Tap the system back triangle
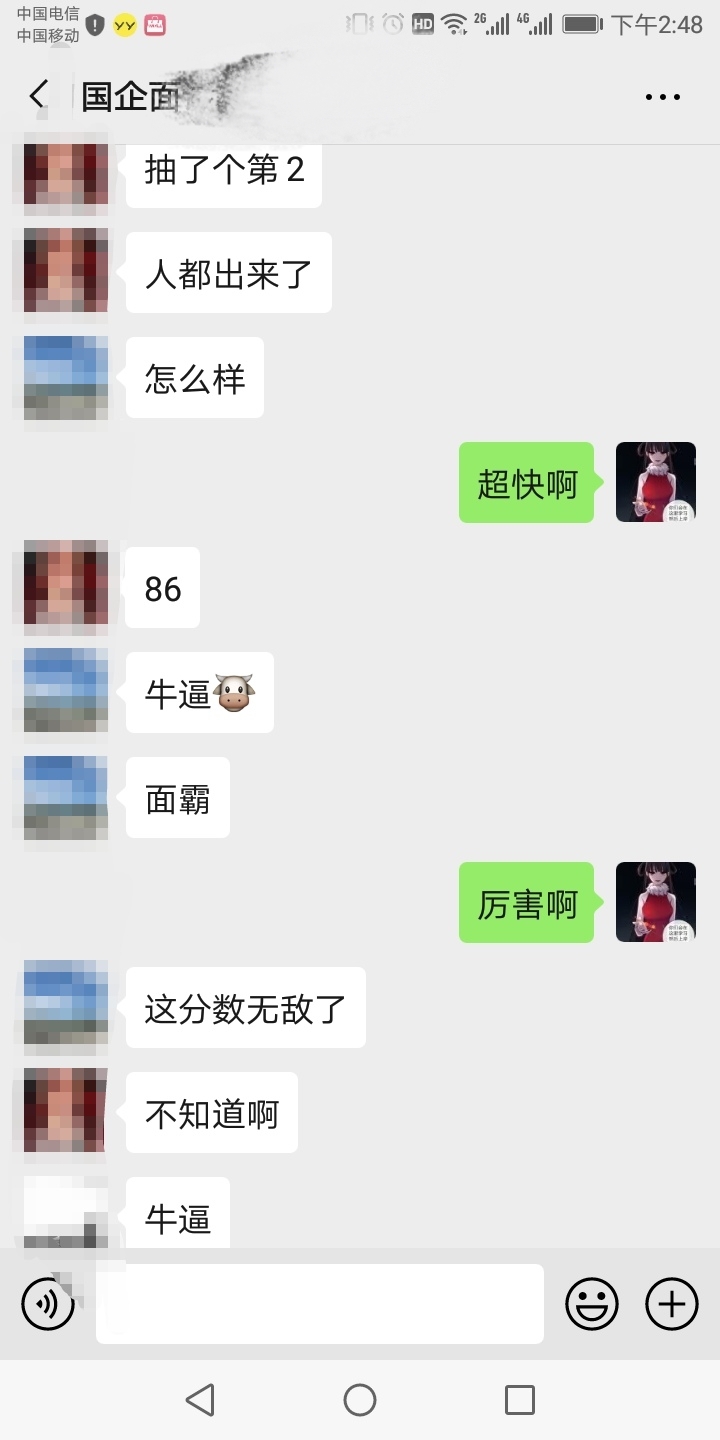The image size is (720, 1440). [200, 1400]
